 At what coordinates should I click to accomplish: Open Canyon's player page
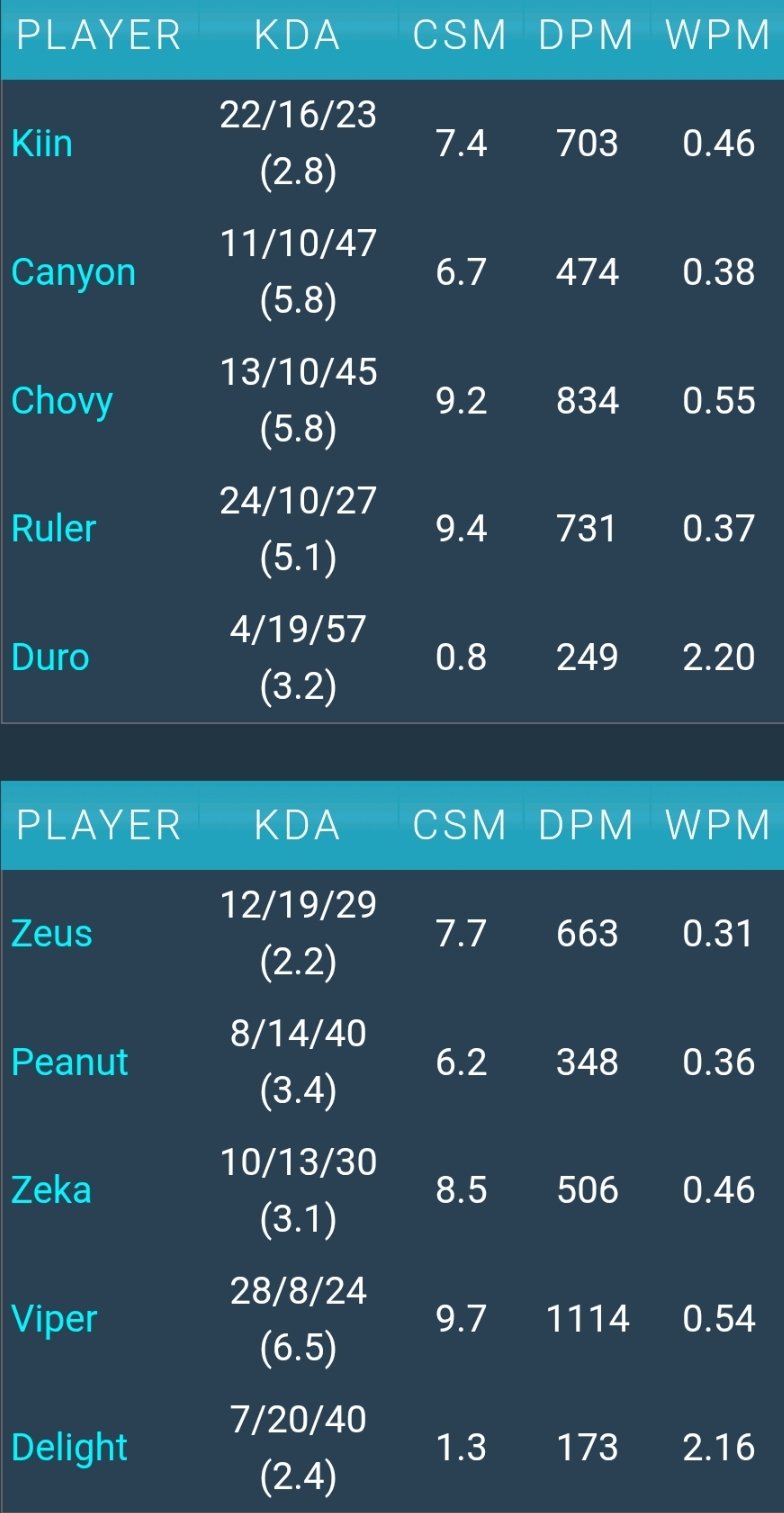click(x=73, y=272)
